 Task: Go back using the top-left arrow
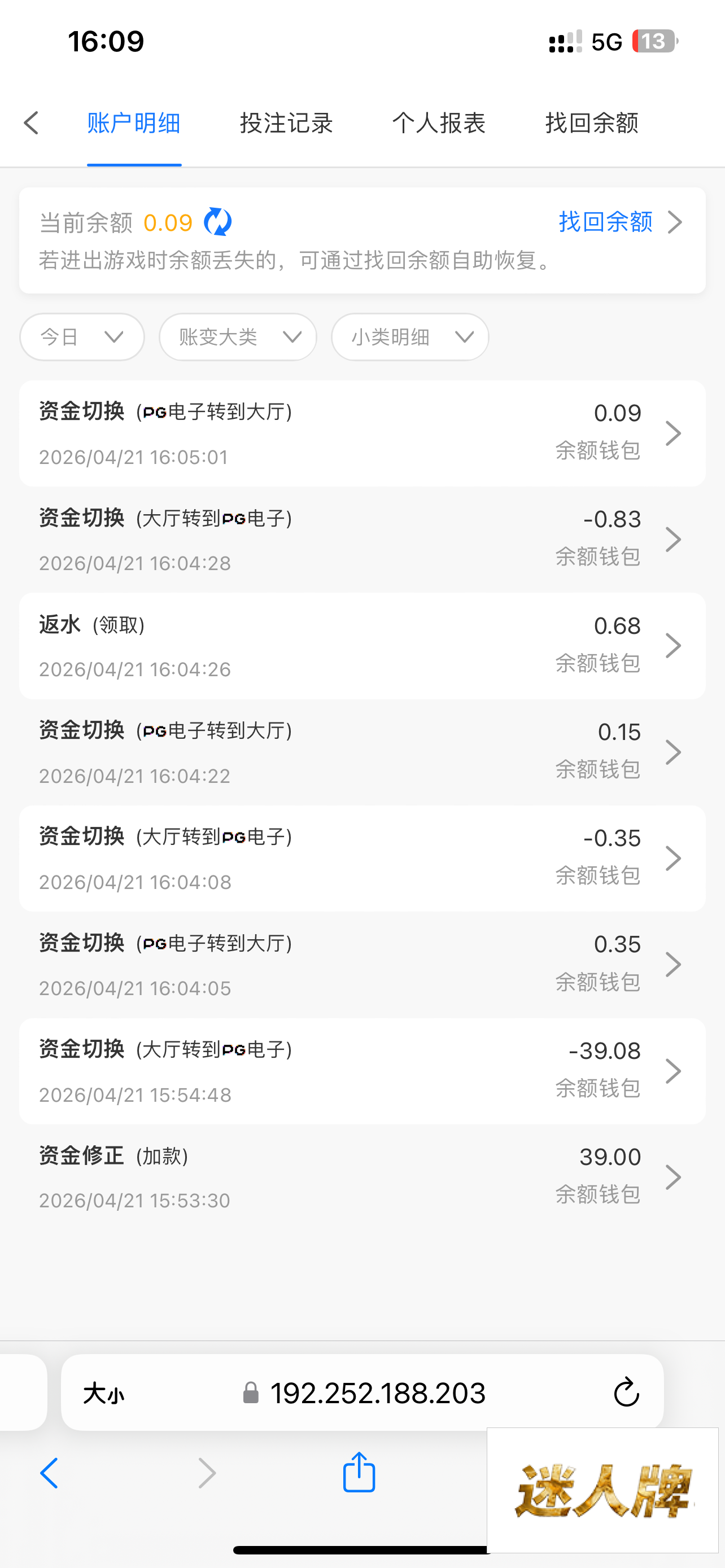tap(32, 123)
